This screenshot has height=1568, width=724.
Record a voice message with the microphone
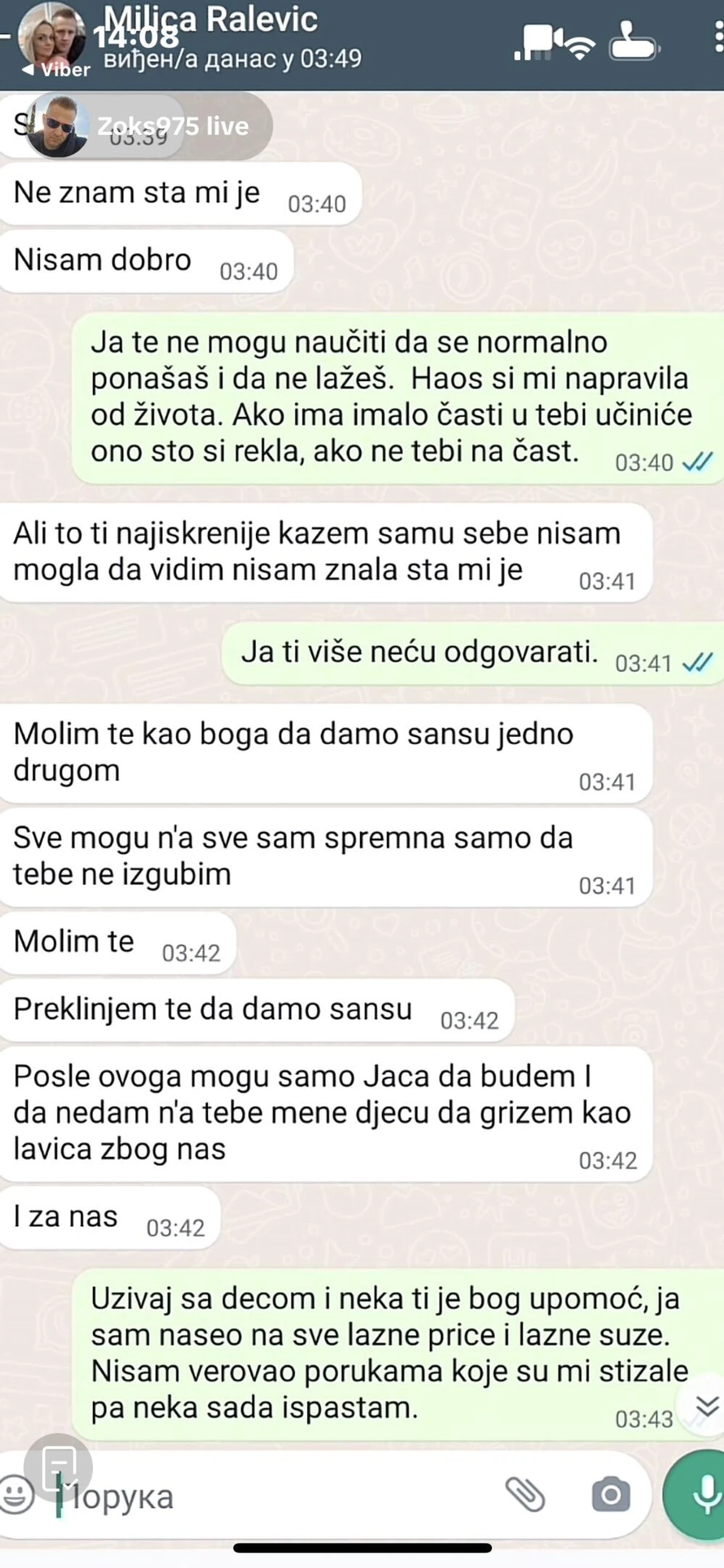(x=697, y=1495)
